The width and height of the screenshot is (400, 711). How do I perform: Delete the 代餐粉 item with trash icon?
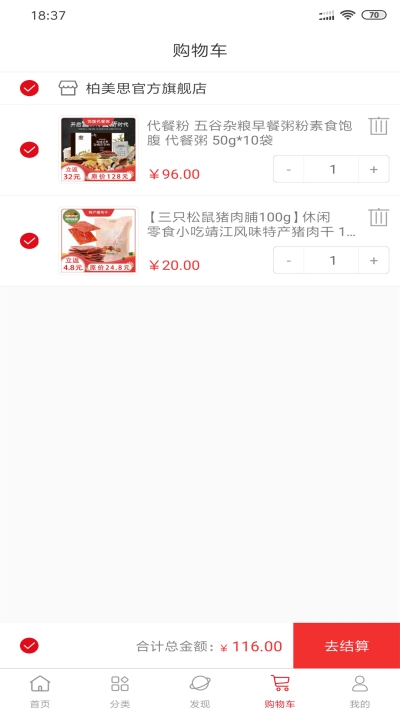click(x=379, y=126)
